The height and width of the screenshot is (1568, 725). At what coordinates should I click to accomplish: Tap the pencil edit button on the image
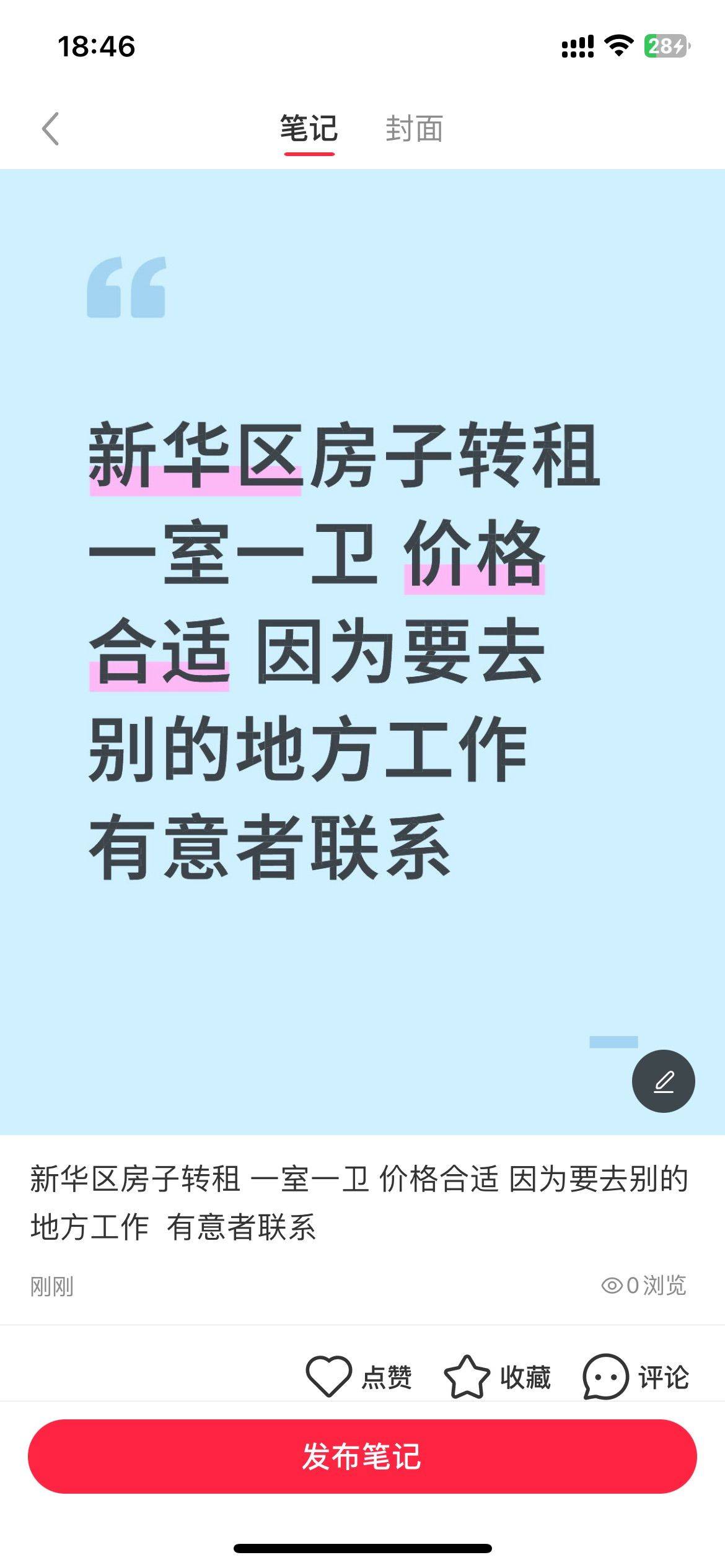[663, 1081]
